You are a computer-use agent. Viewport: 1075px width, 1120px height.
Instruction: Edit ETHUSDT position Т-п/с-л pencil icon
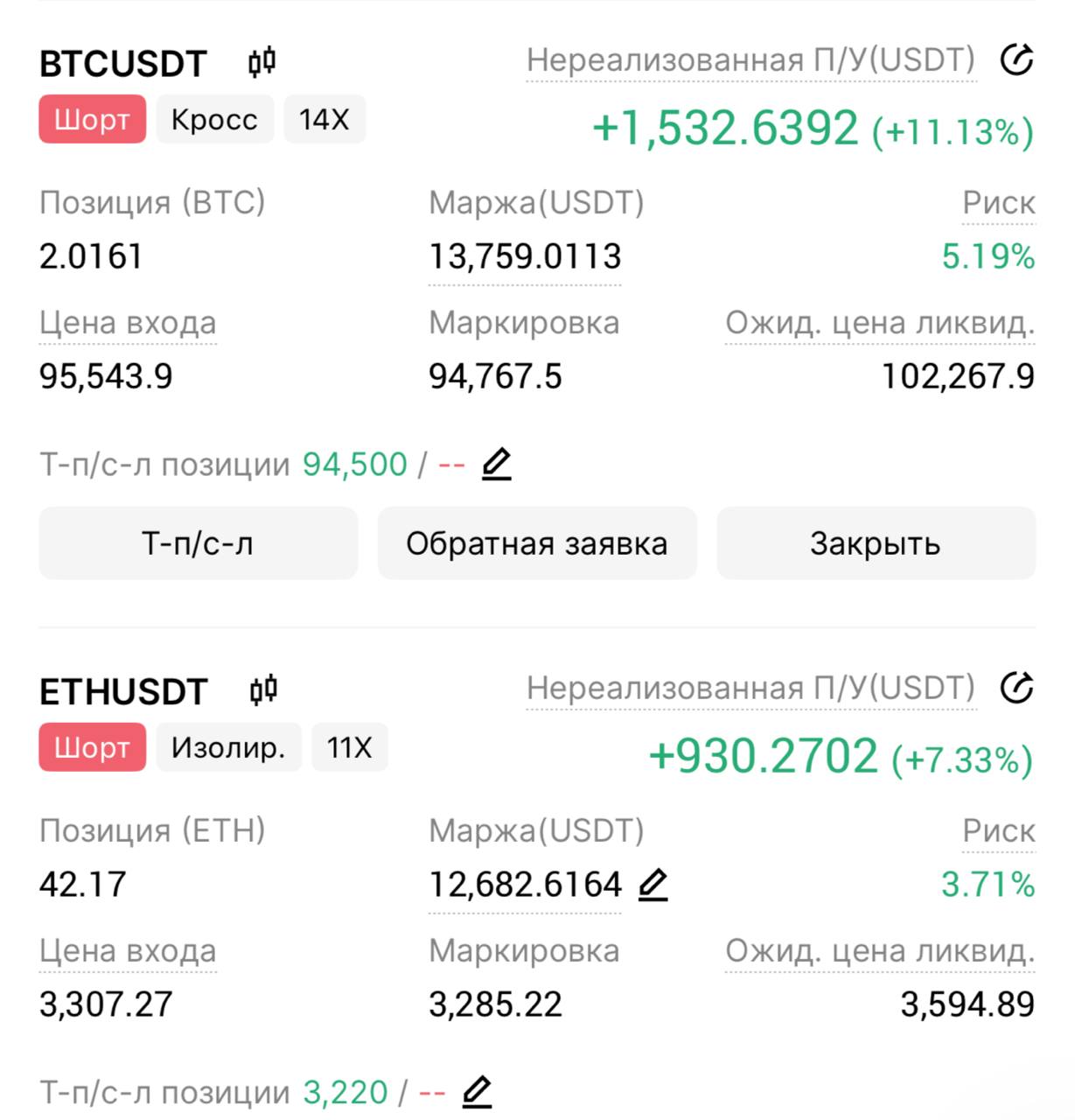pyautogui.click(x=477, y=1092)
